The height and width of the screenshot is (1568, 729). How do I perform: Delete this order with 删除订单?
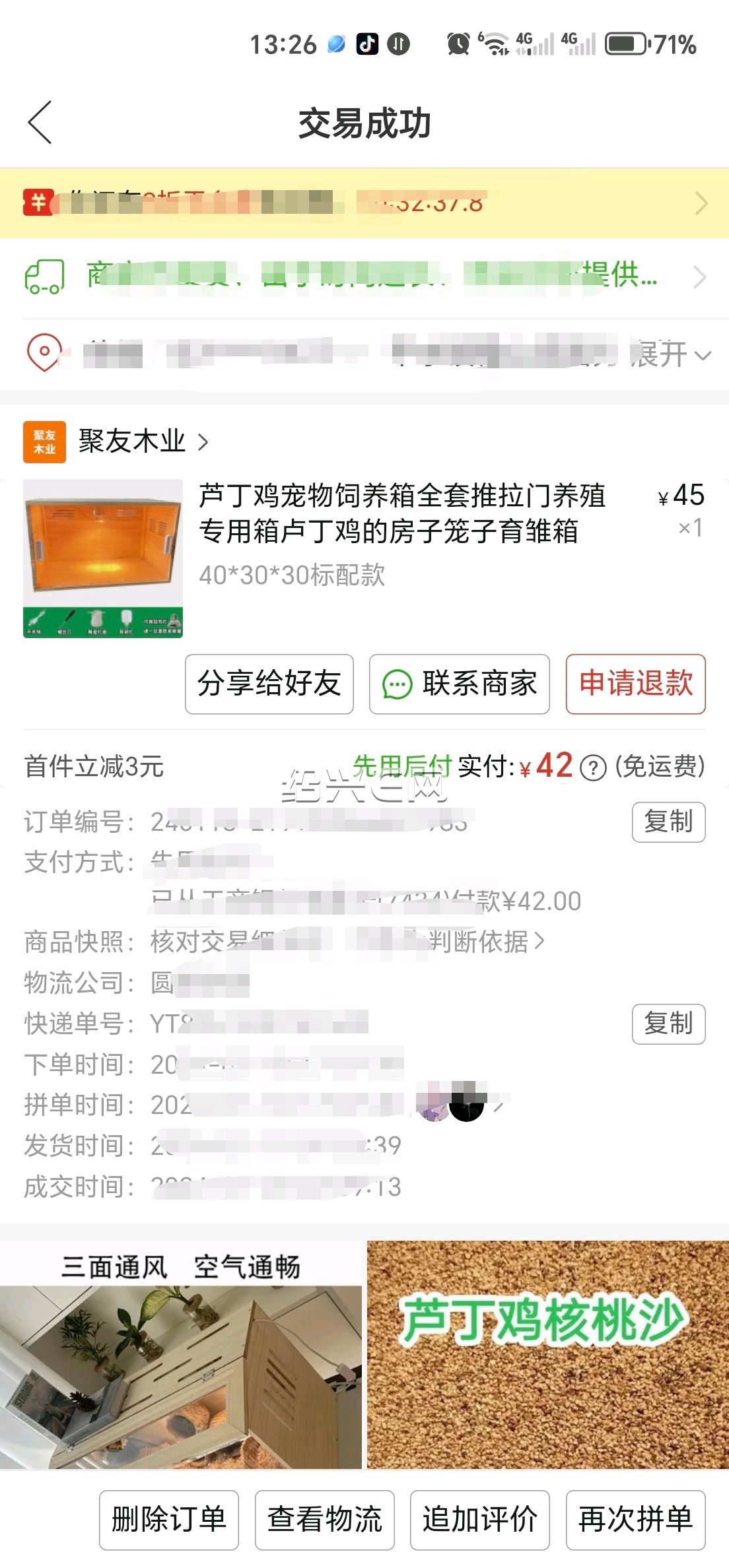pyautogui.click(x=169, y=1519)
